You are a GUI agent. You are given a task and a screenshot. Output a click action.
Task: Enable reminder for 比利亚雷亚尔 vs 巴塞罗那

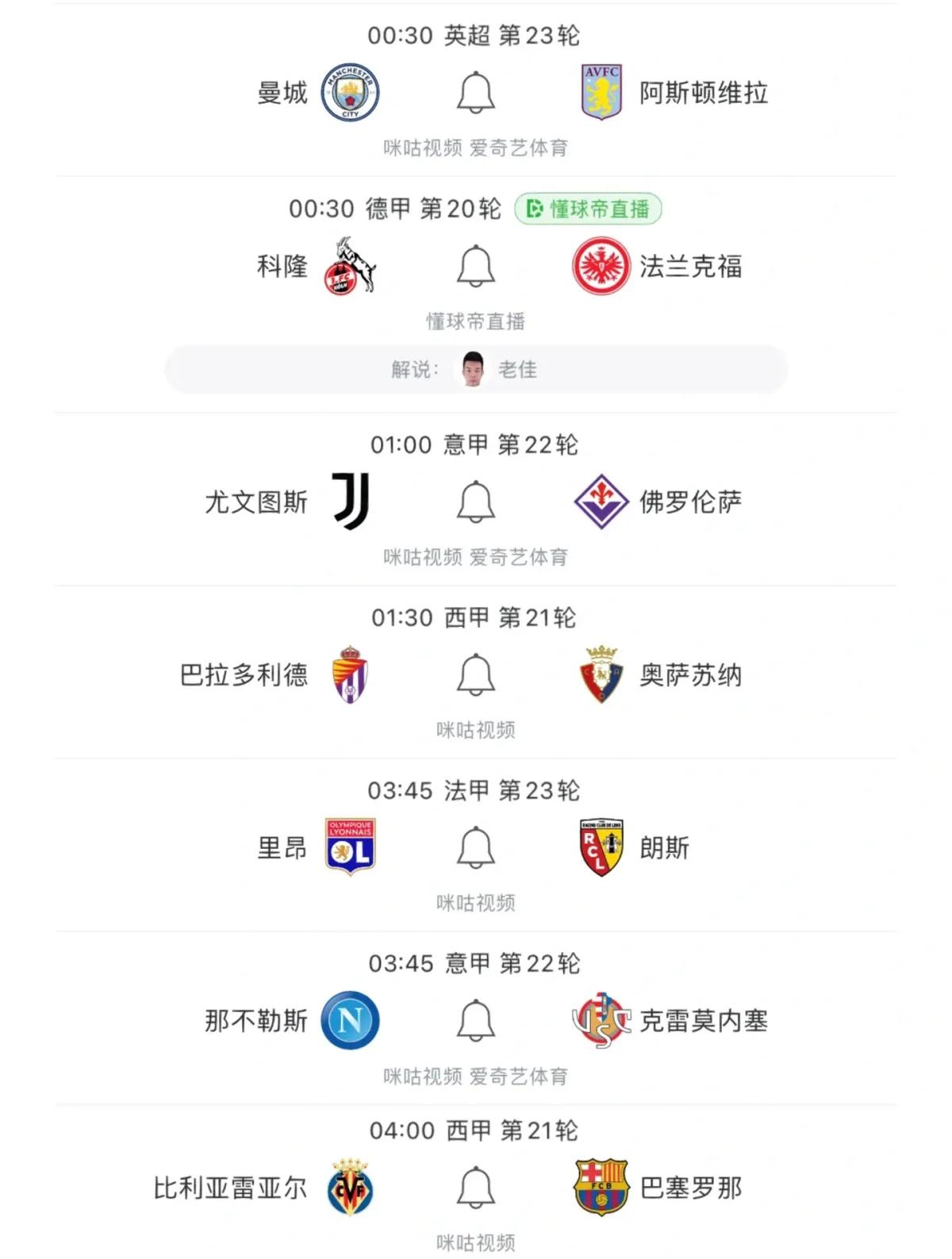click(476, 1188)
